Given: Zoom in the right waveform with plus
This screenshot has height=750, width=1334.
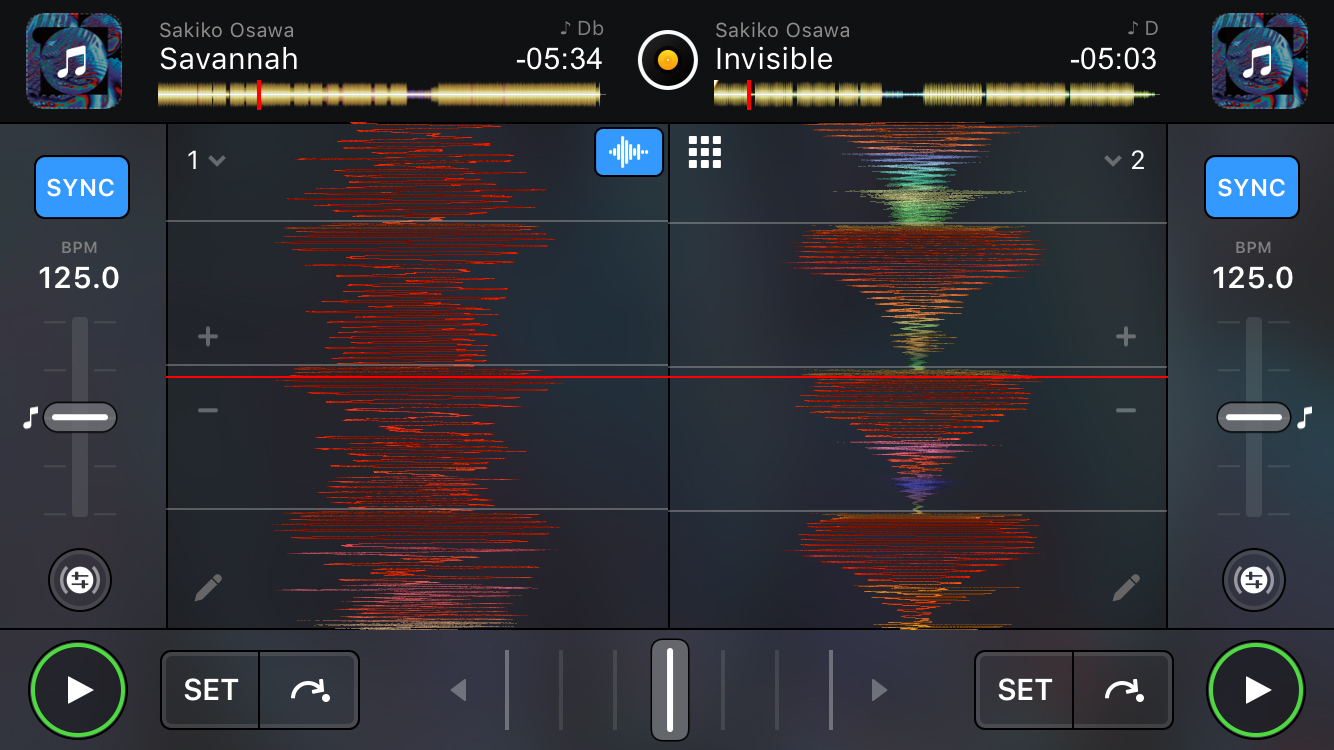Looking at the screenshot, I should pyautogui.click(x=1125, y=337).
